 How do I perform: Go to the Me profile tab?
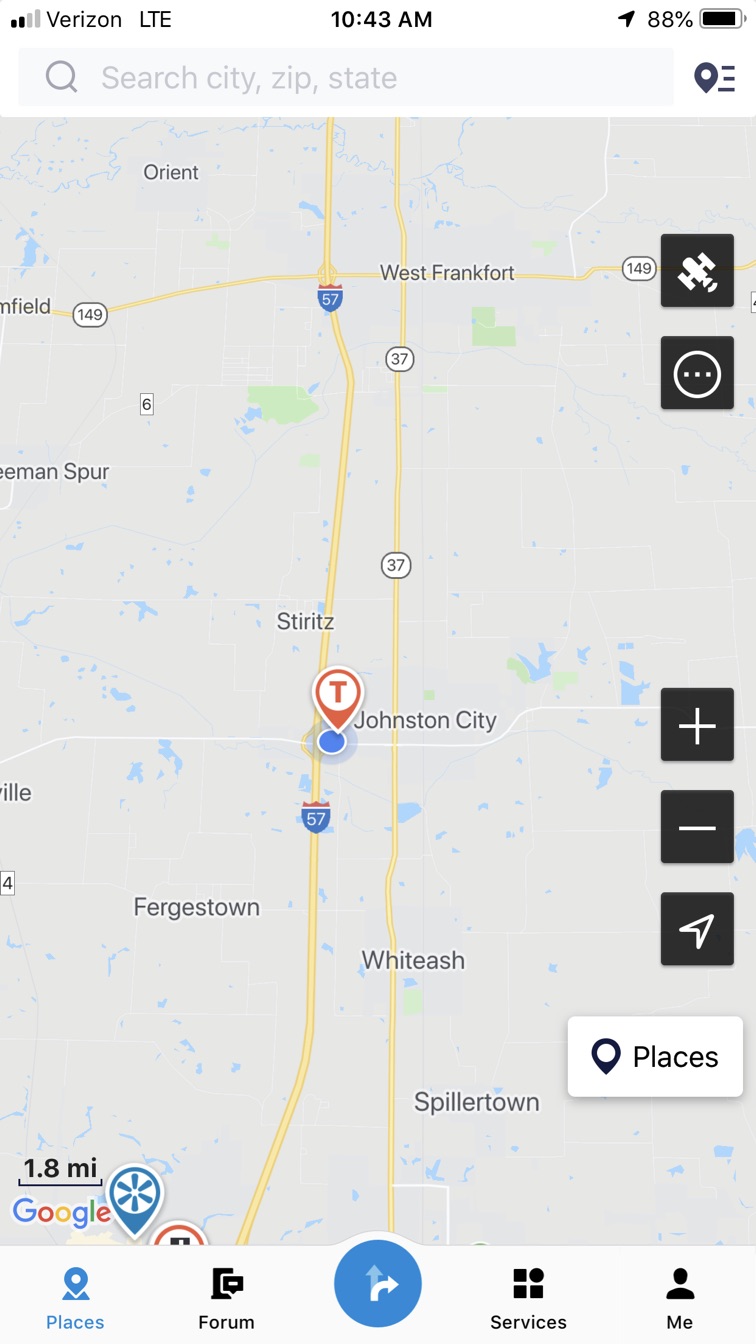(x=680, y=1297)
